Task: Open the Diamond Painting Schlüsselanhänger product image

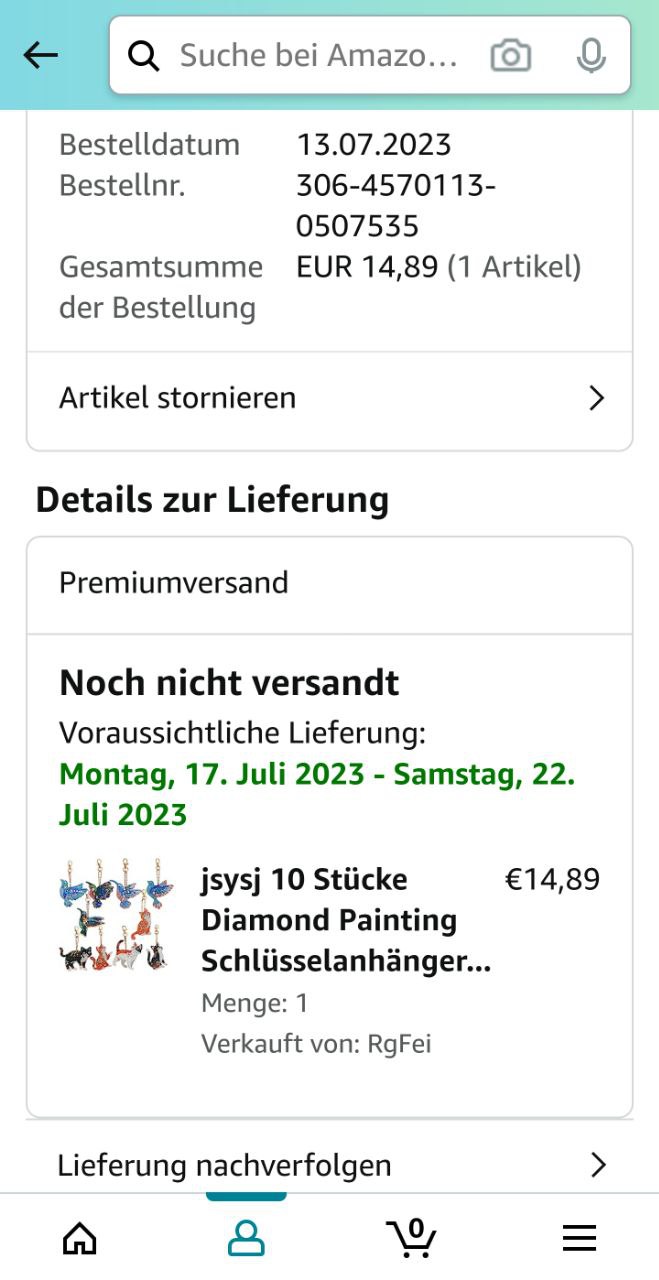Action: [x=116, y=915]
